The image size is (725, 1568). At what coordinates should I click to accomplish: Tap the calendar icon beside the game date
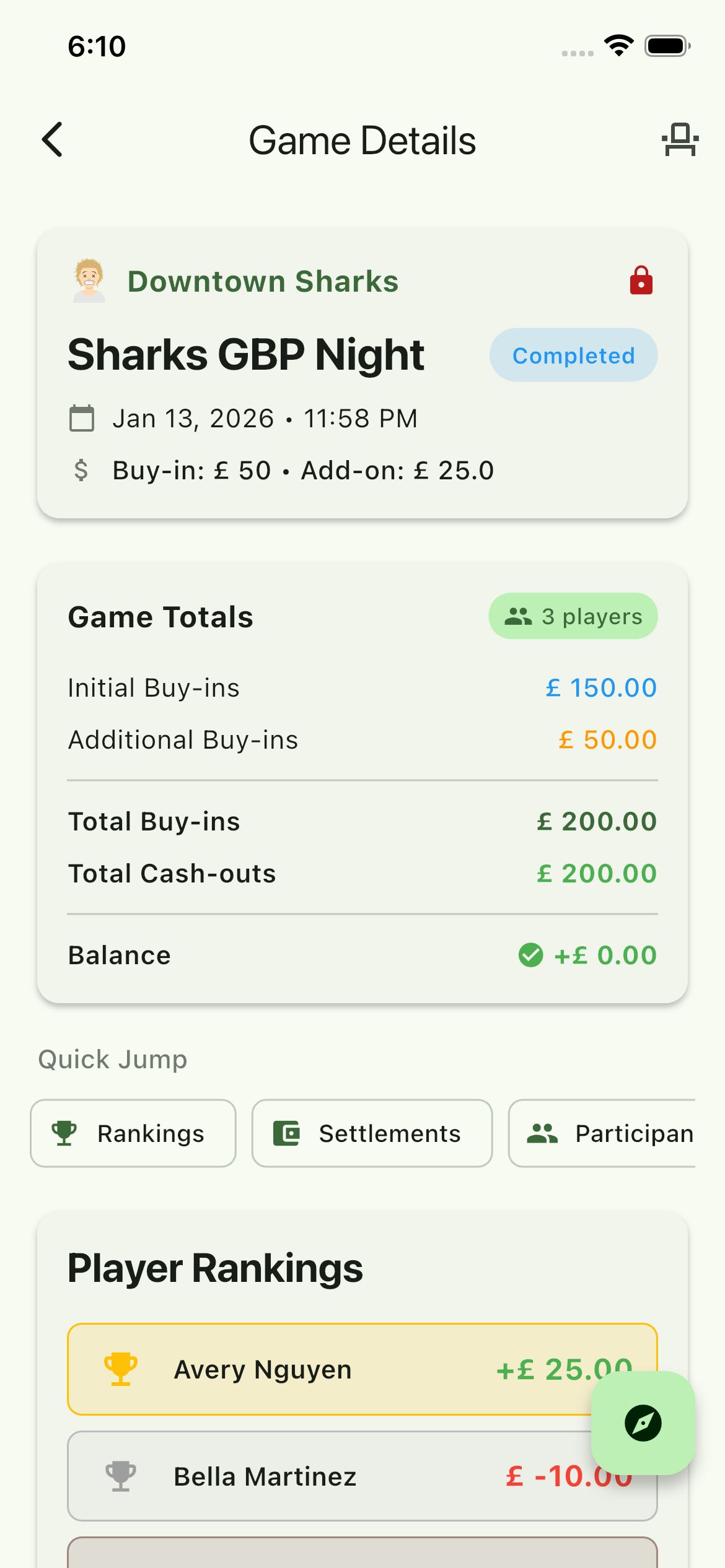coord(81,417)
